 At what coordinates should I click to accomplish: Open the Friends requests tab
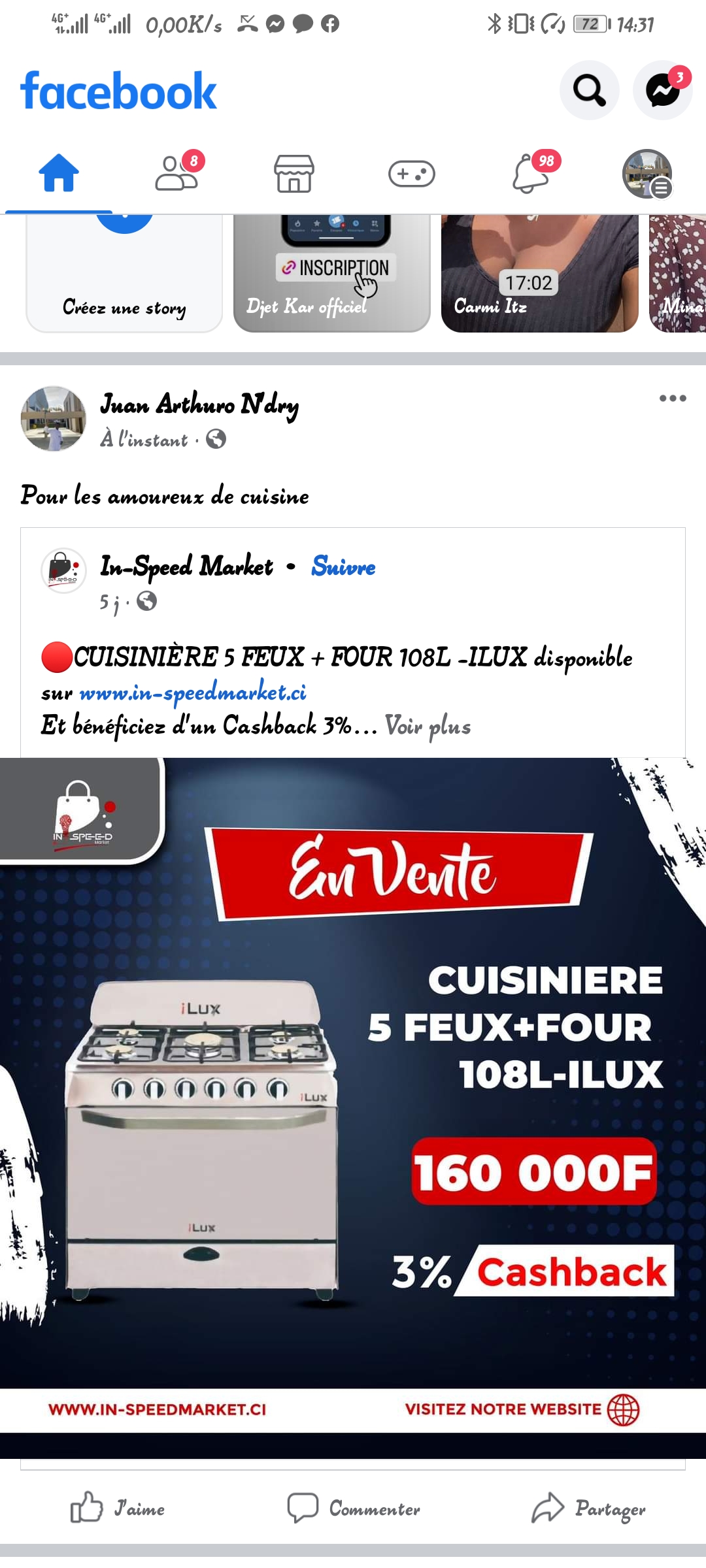point(176,173)
